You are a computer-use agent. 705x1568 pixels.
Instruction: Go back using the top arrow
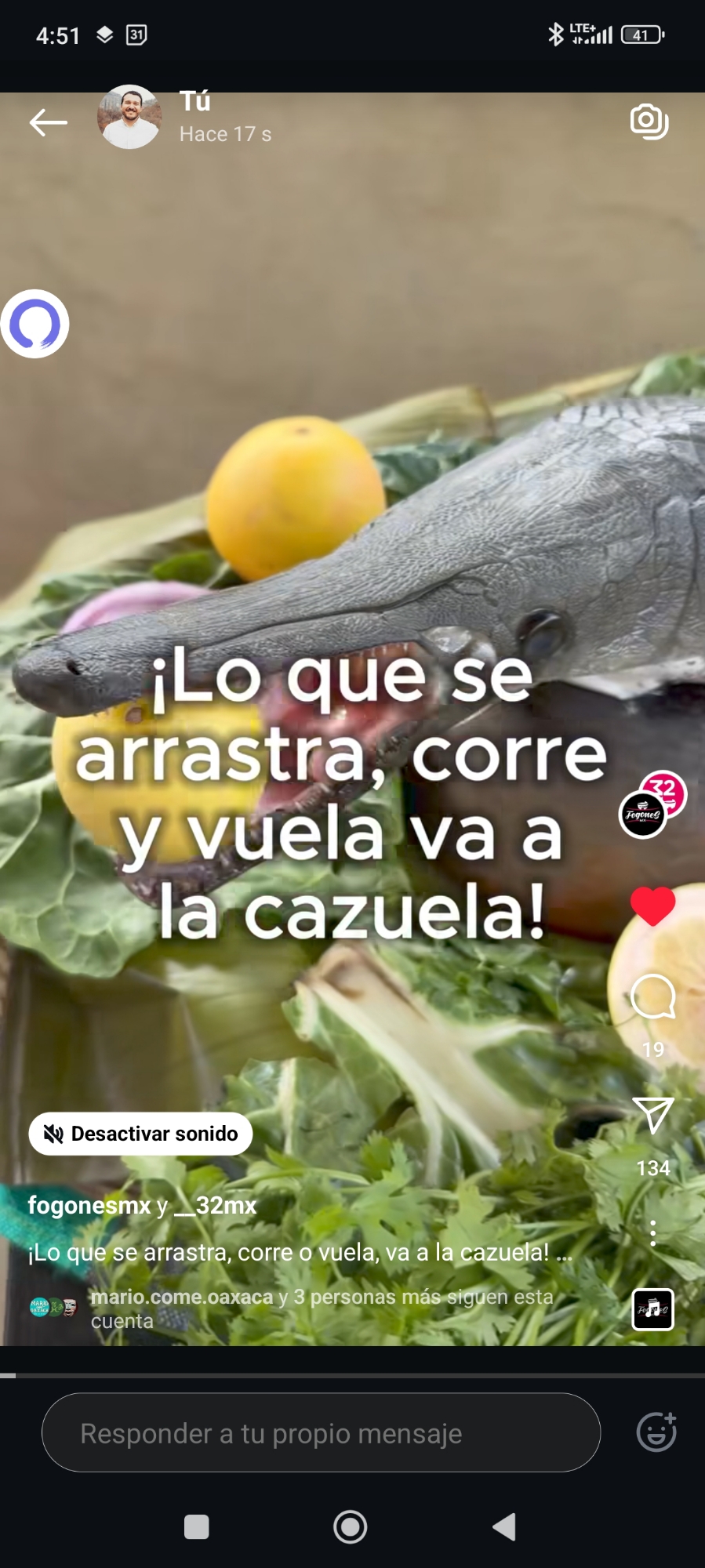(x=49, y=122)
